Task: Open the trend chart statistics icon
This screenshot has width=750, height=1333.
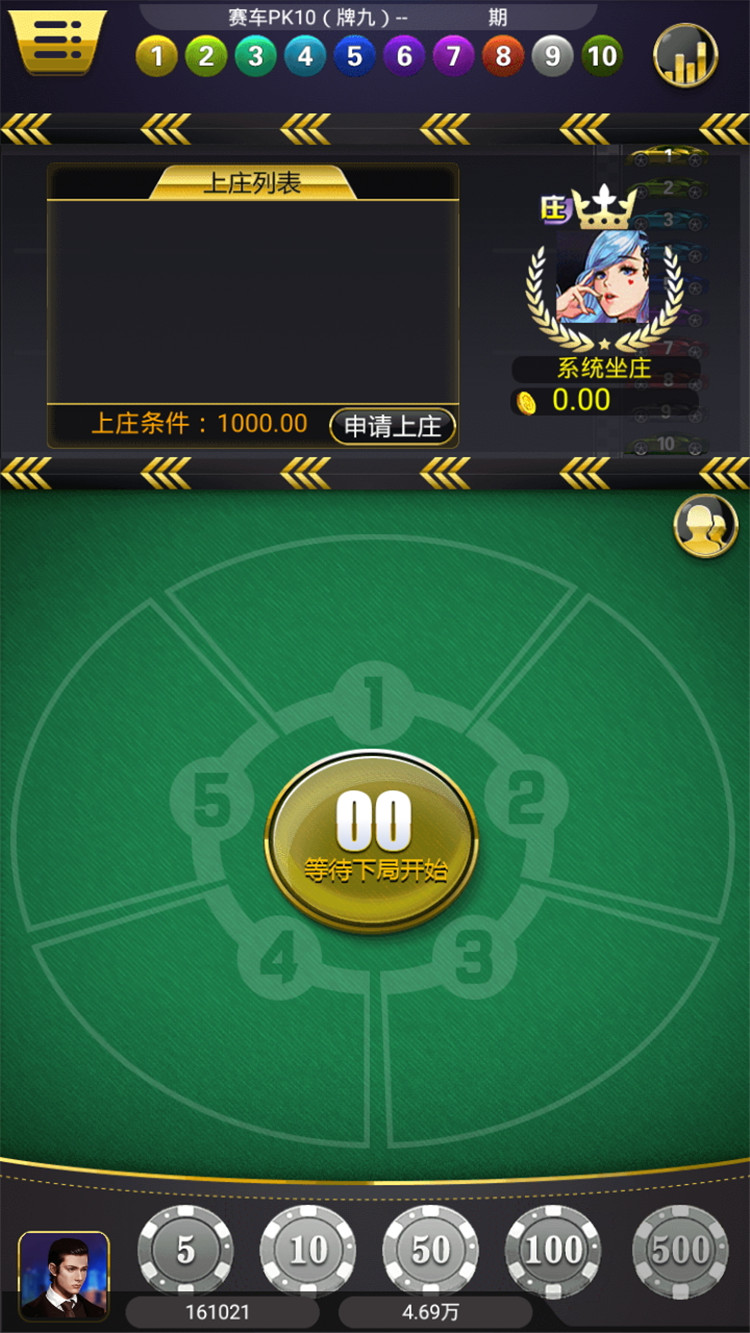Action: 686,54
